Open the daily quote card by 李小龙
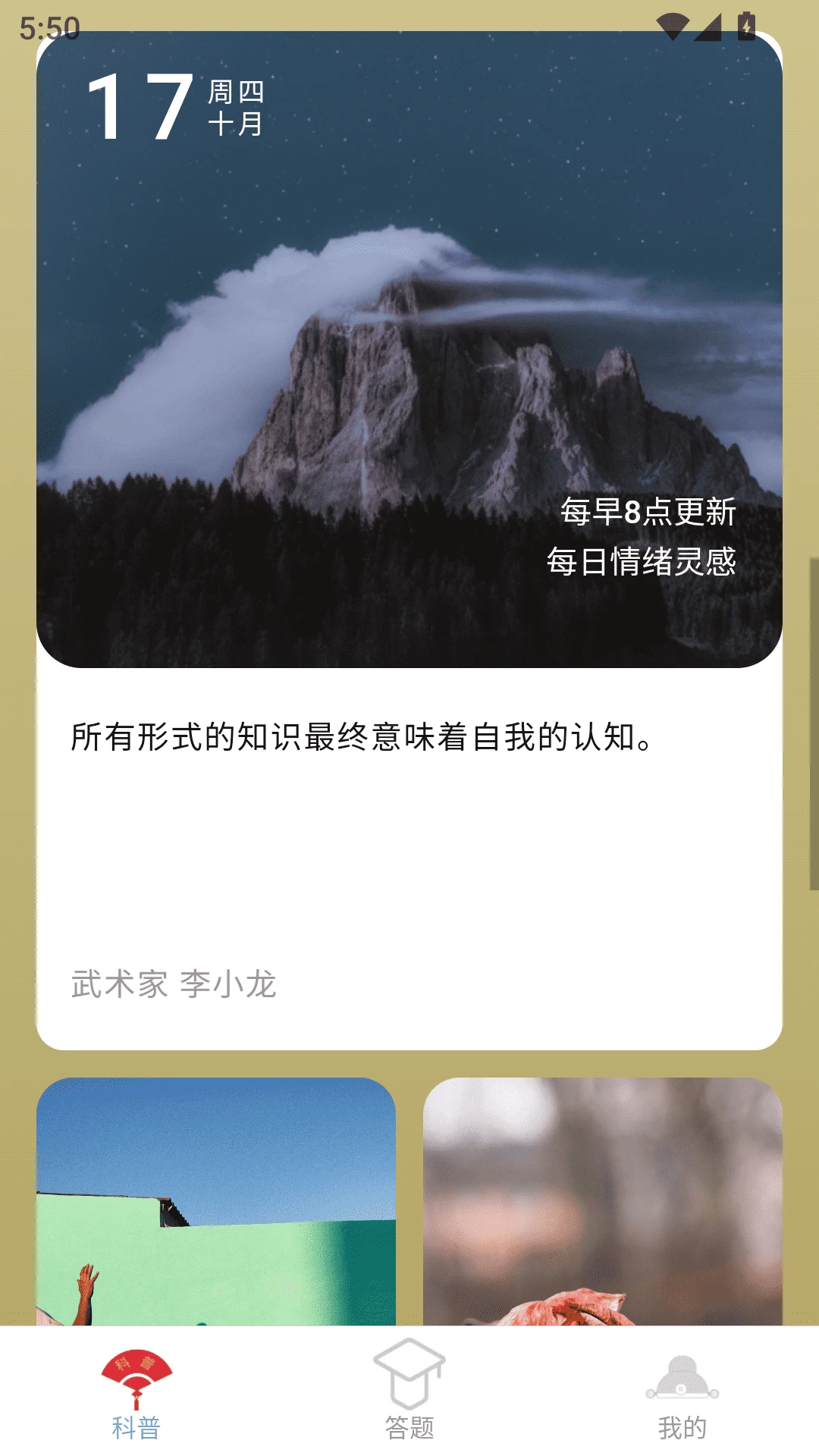The image size is (819, 1456). (x=409, y=834)
